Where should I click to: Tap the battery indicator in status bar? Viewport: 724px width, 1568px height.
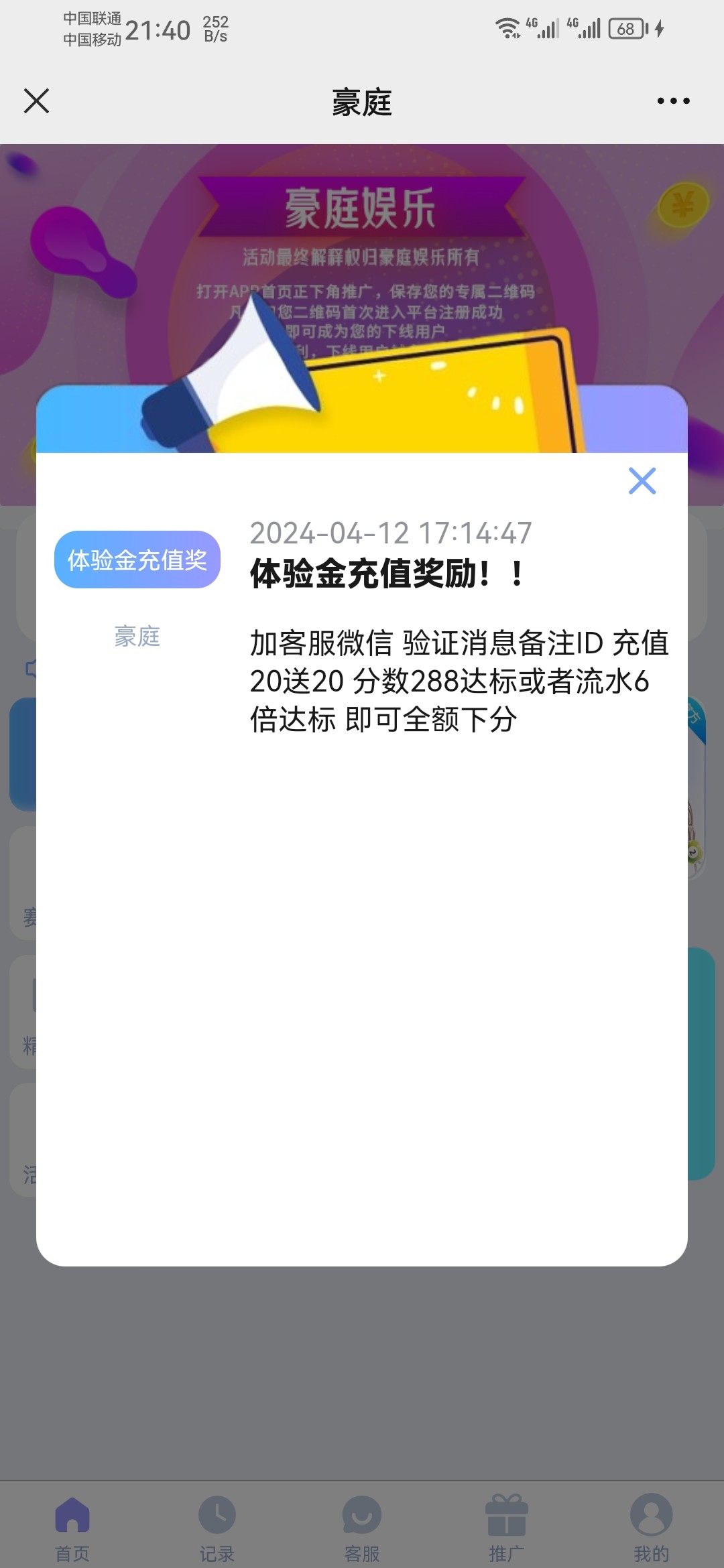click(x=627, y=27)
